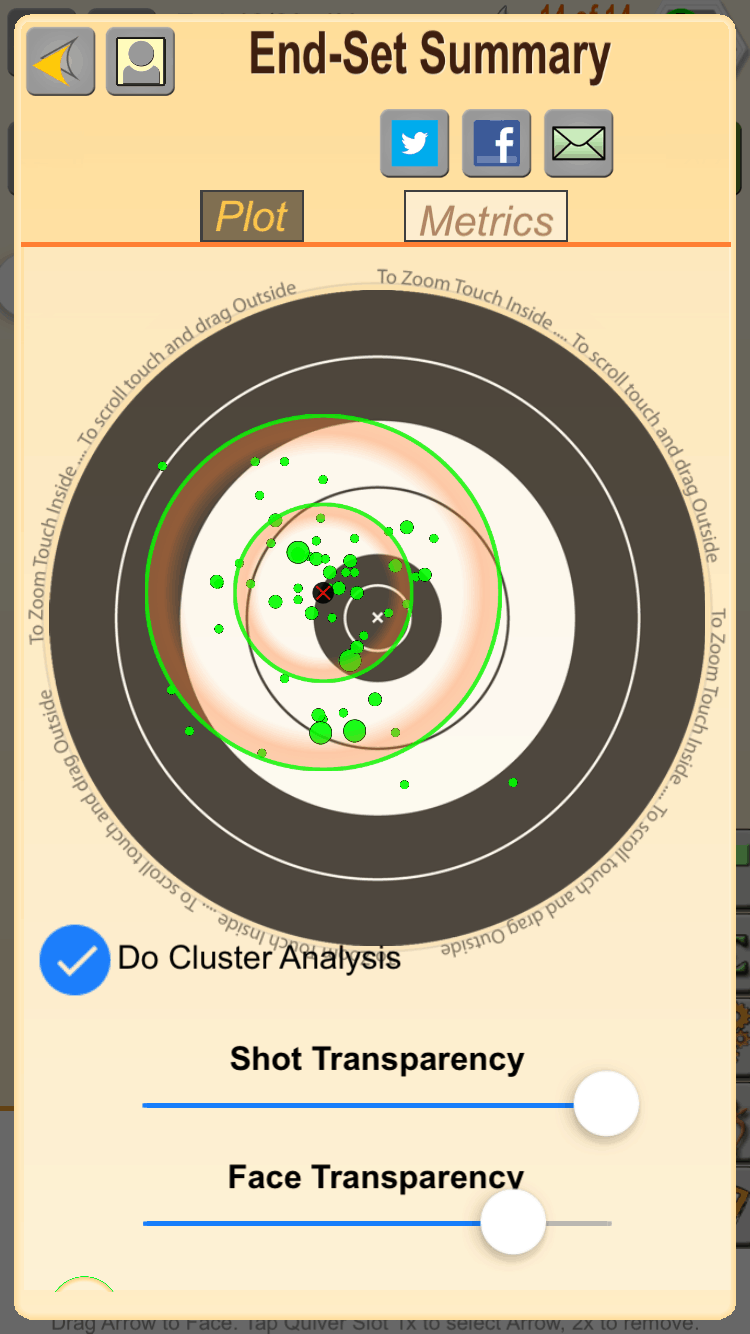The width and height of the screenshot is (750, 1334).
Task: Tap the Shot Transparency slider track
Action: click(377, 1105)
